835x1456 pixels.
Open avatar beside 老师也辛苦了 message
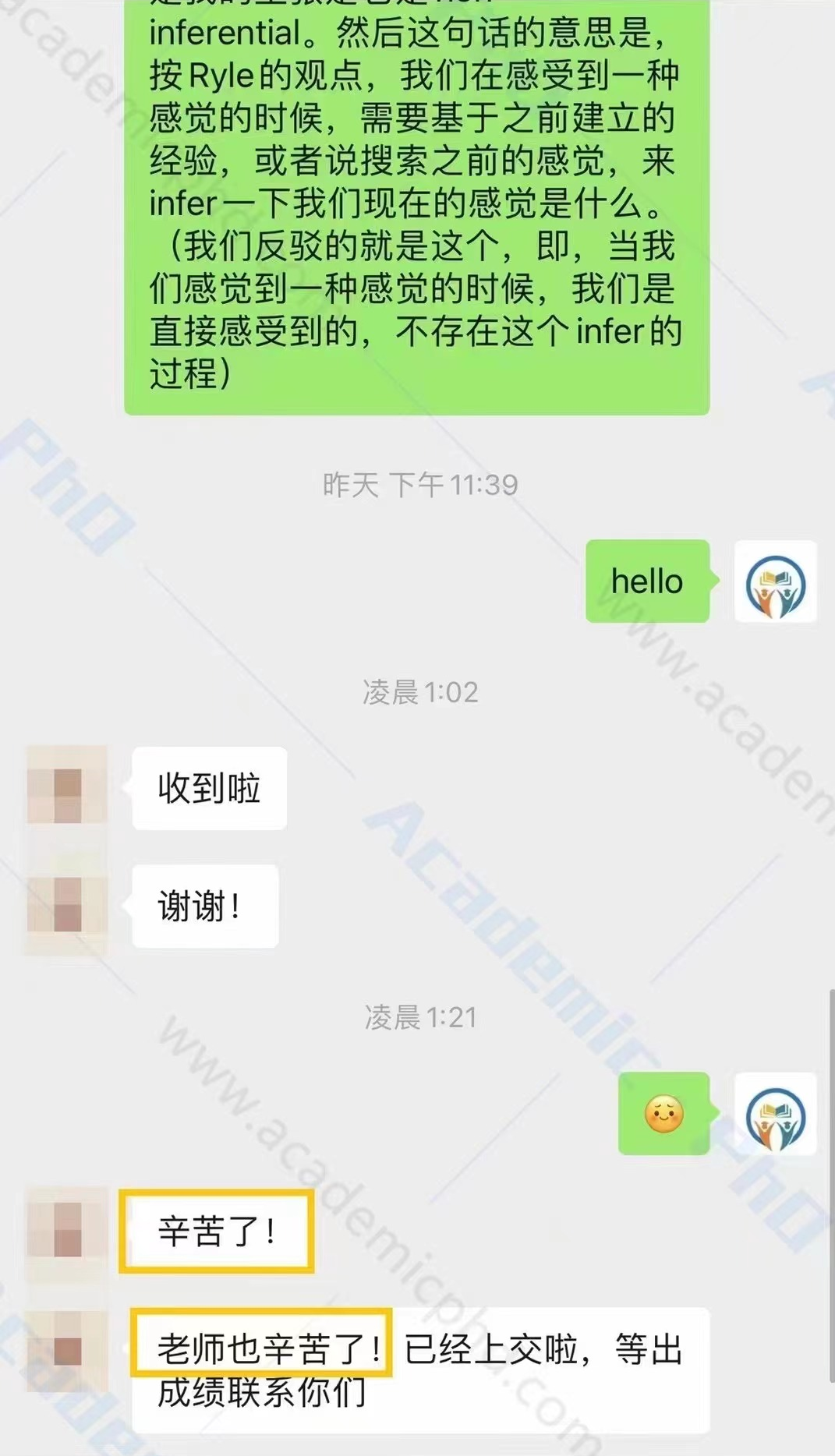coord(67,1351)
